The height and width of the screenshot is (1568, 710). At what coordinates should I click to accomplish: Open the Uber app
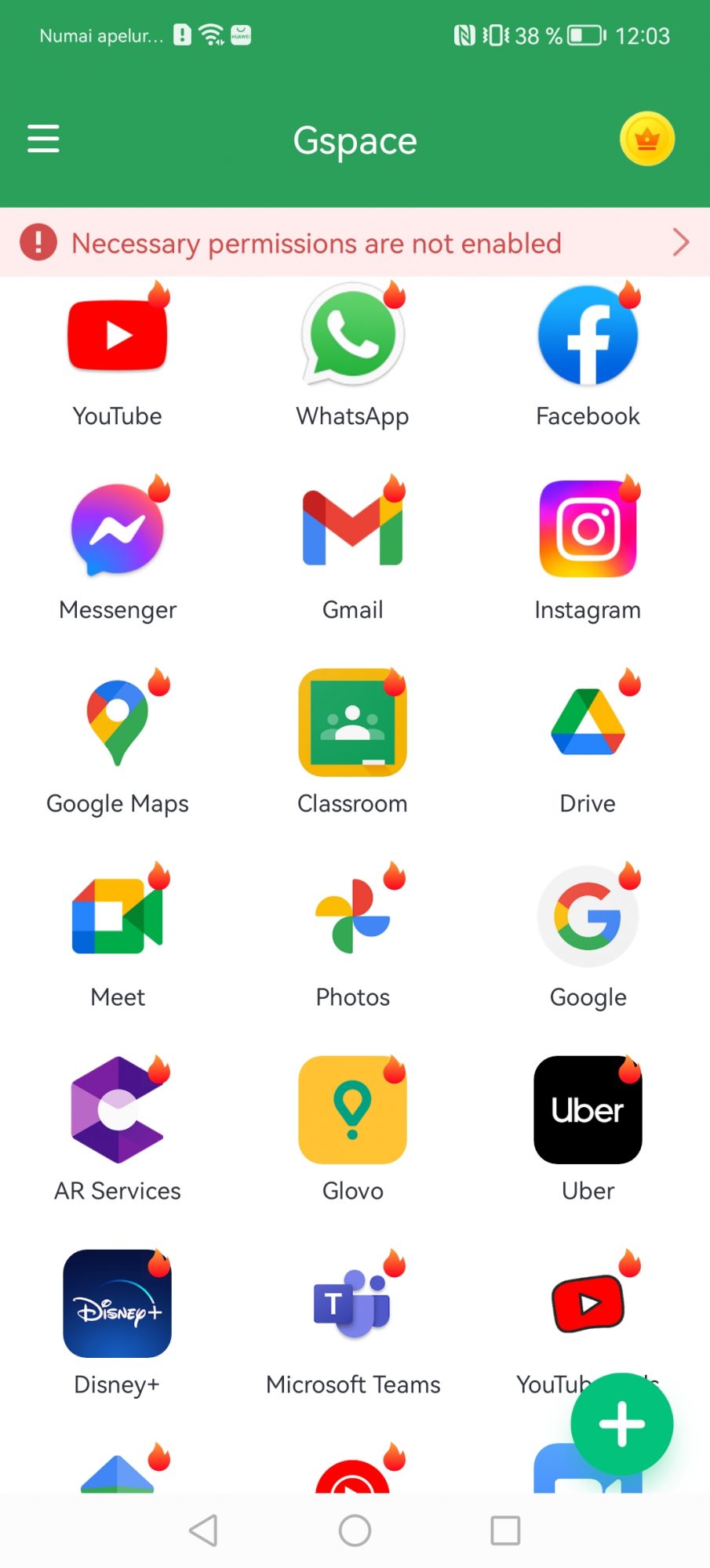point(588,1111)
